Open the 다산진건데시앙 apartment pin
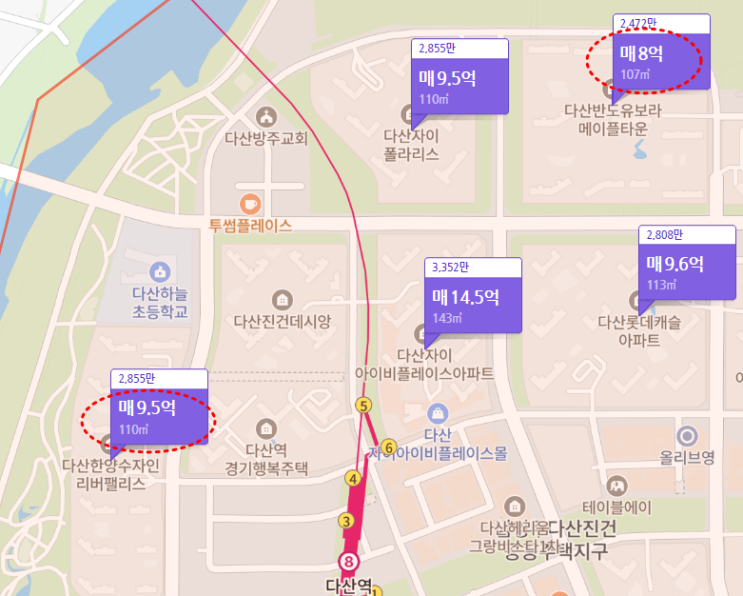Viewport: 743px width, 596px height. tap(282, 300)
